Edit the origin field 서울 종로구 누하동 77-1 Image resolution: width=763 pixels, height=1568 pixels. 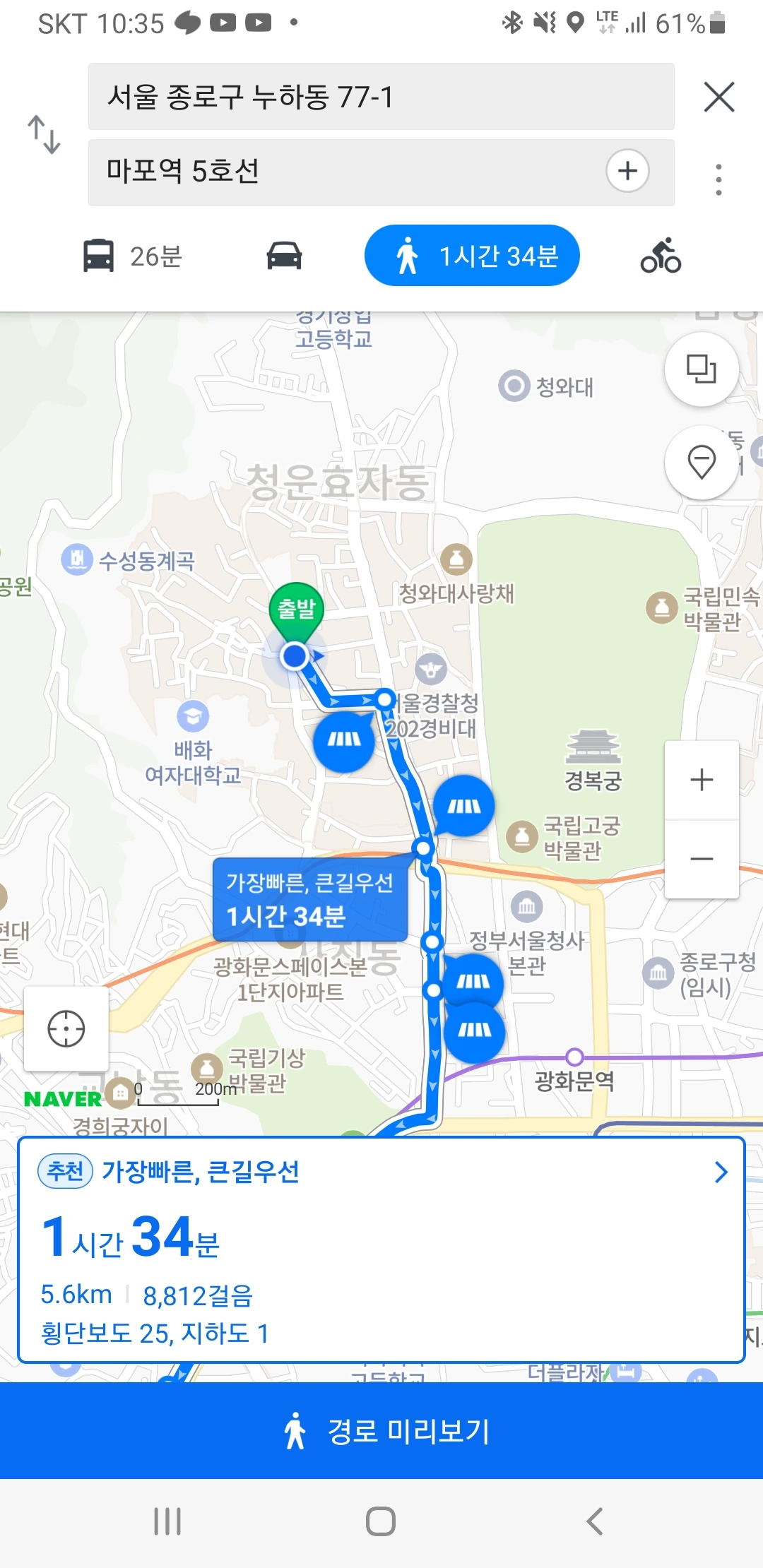pos(381,97)
